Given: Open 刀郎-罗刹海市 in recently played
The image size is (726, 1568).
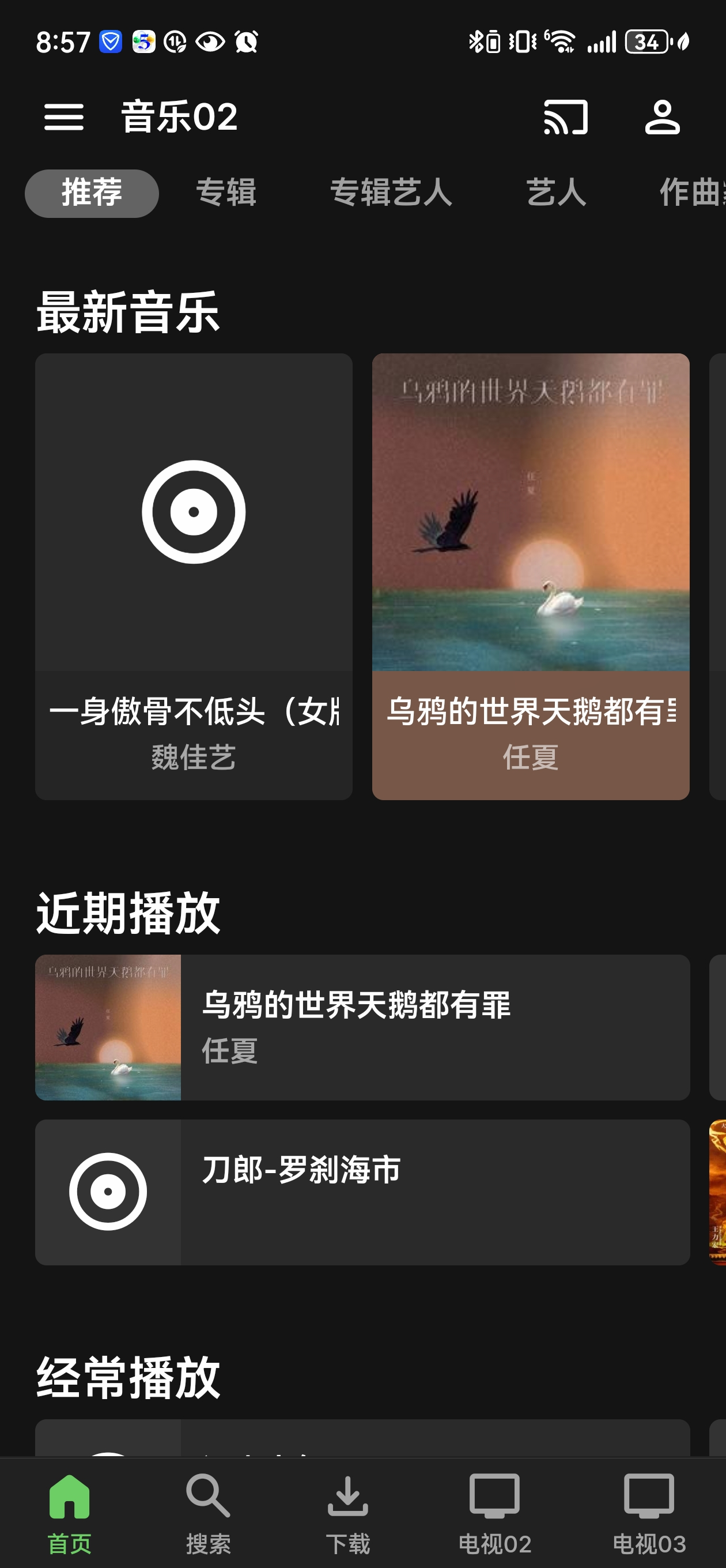Looking at the screenshot, I should click(362, 1192).
